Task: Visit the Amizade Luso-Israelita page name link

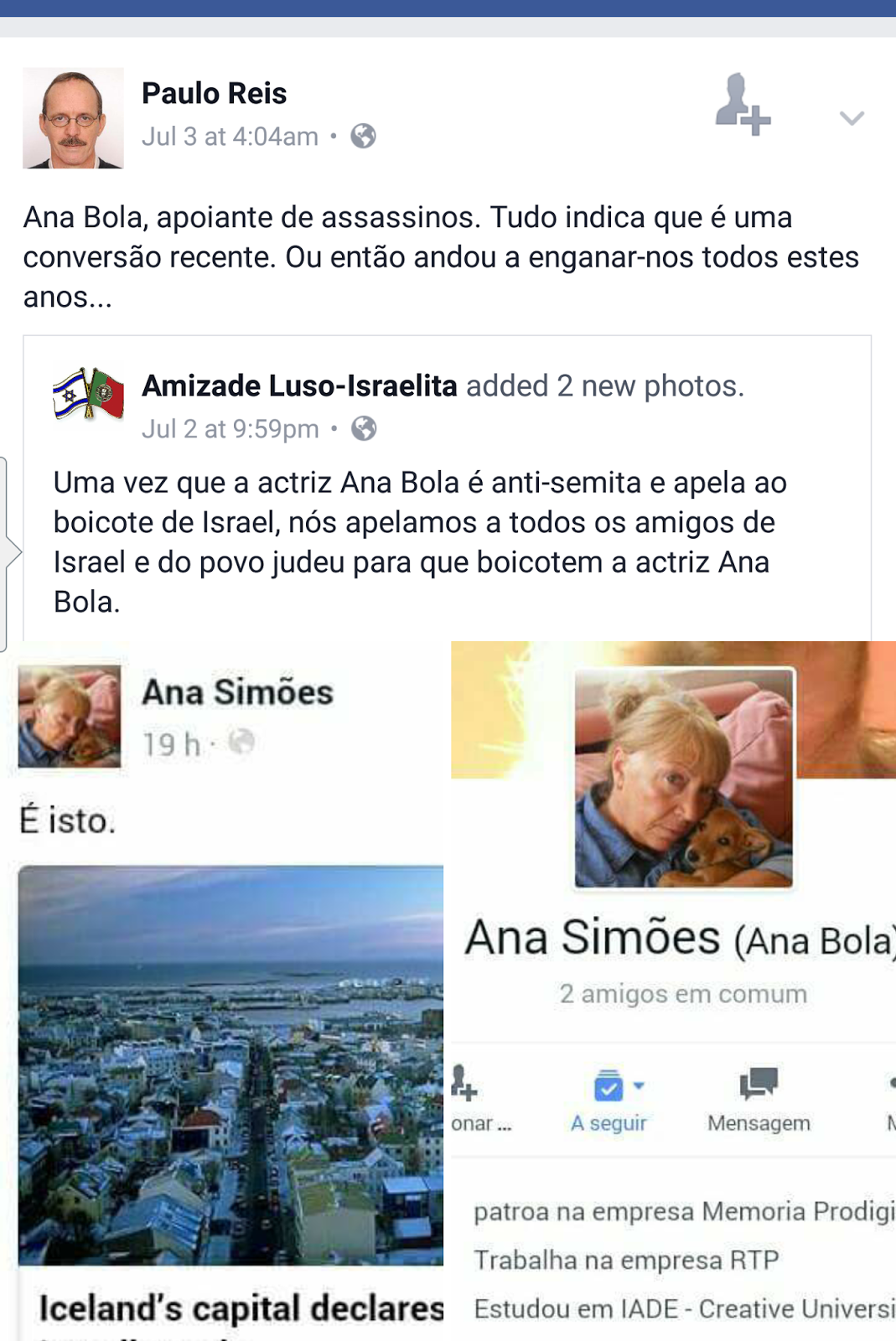Action: tap(299, 386)
